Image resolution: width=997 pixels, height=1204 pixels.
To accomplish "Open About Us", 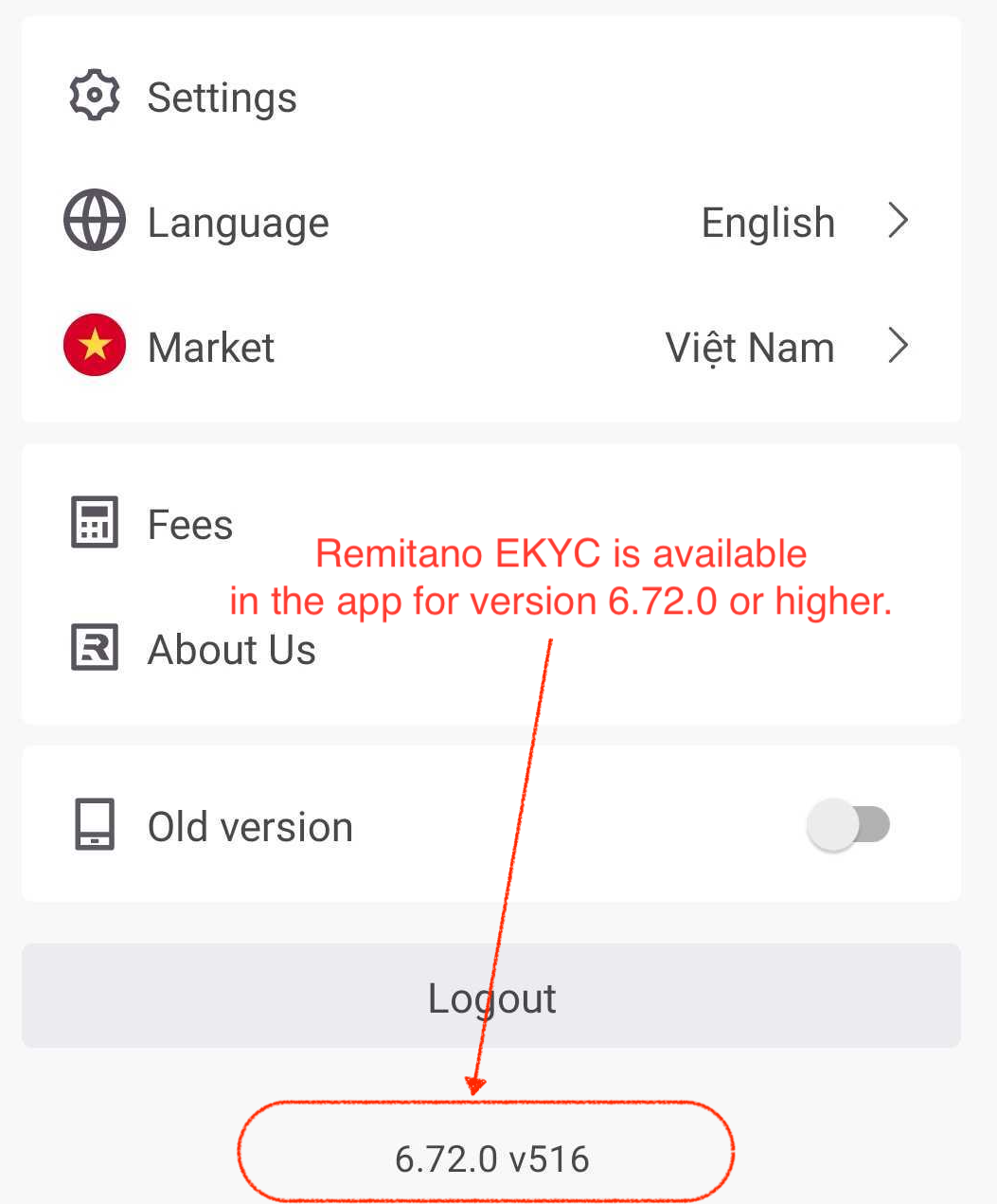I will 231,650.
